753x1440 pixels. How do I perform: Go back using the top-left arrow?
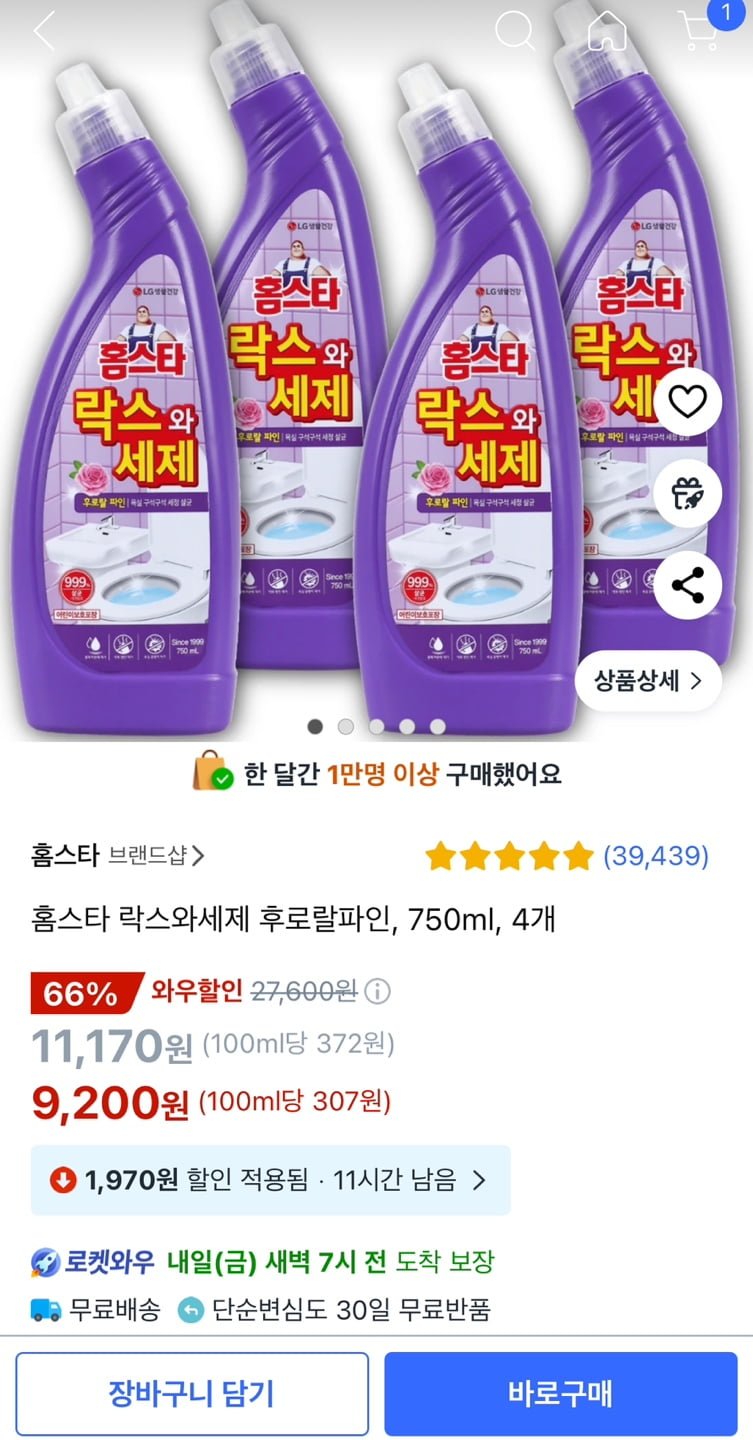click(45, 32)
